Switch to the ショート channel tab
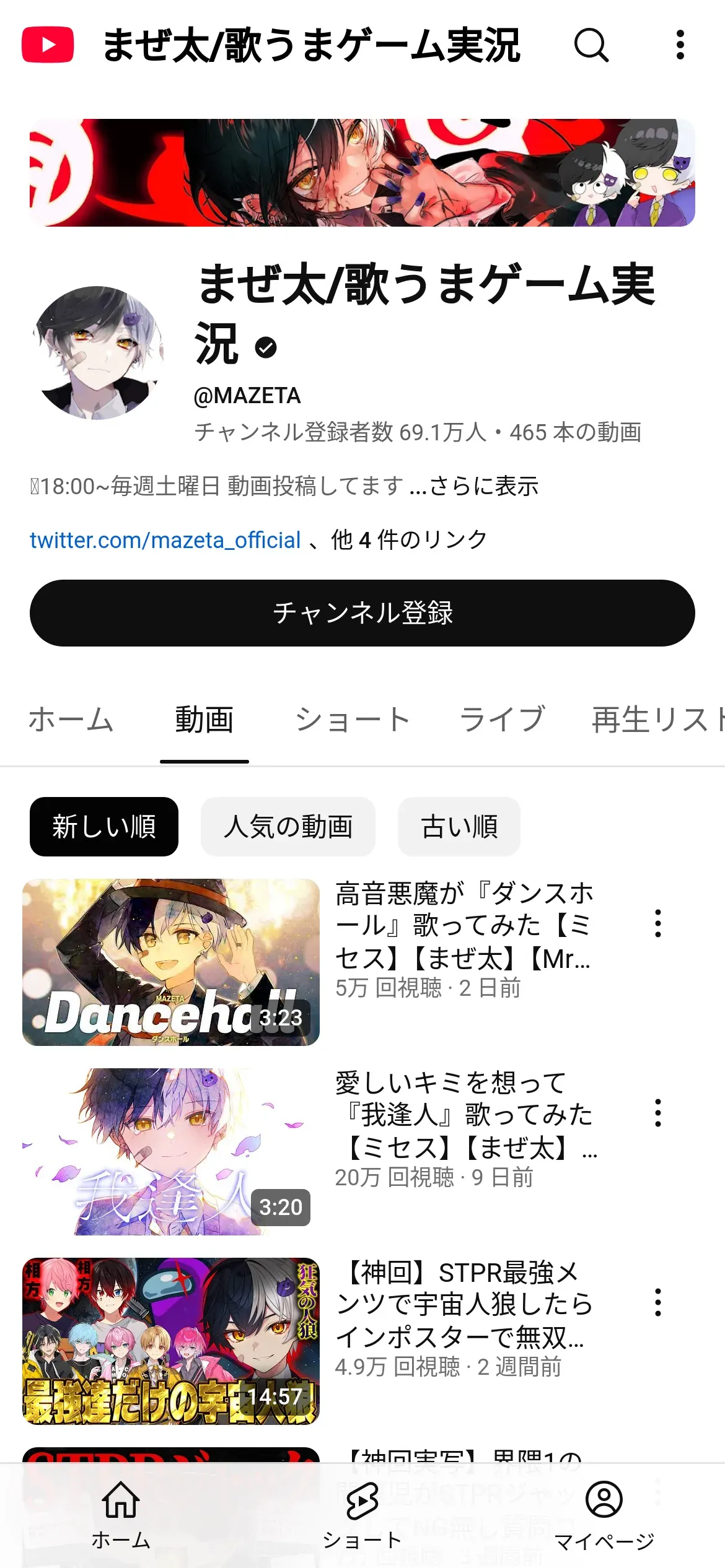This screenshot has width=725, height=1568. coord(352,720)
